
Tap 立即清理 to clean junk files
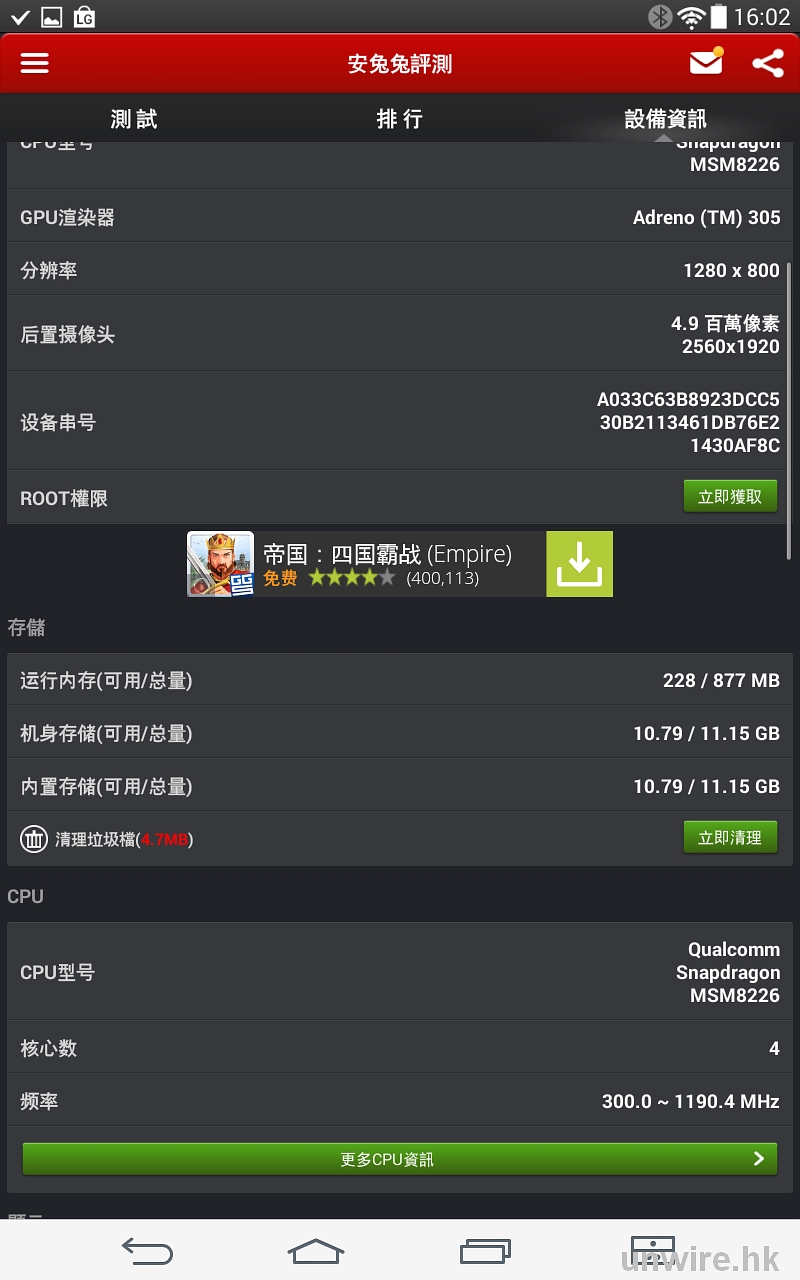pos(730,838)
